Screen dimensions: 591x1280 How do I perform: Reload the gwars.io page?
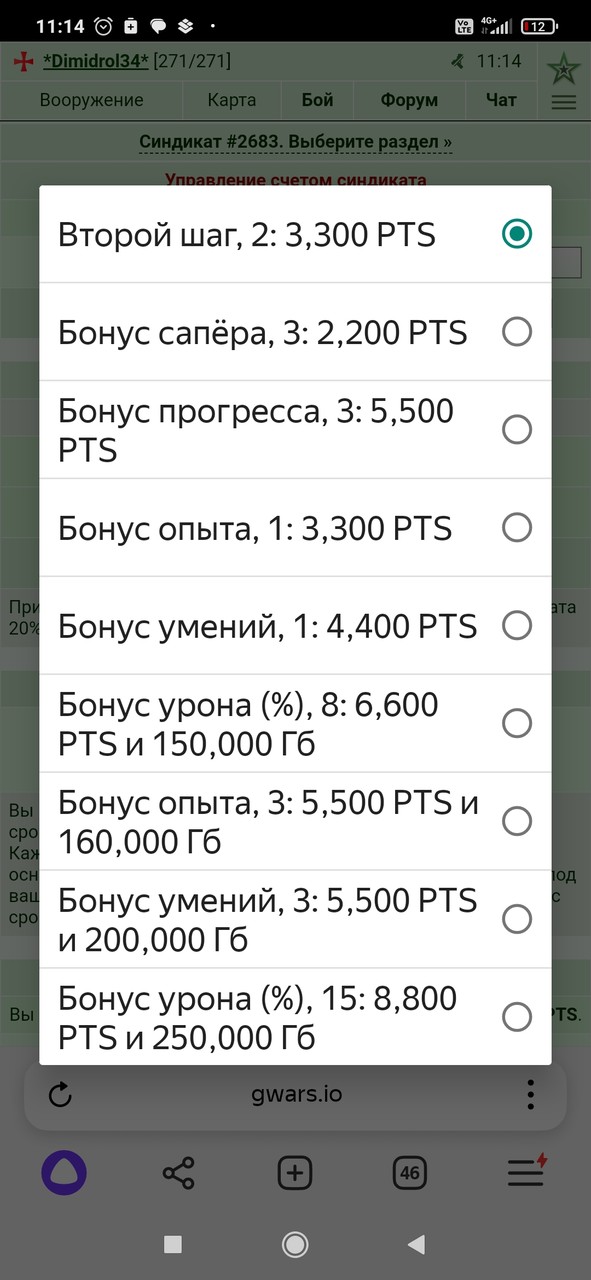click(60, 1095)
